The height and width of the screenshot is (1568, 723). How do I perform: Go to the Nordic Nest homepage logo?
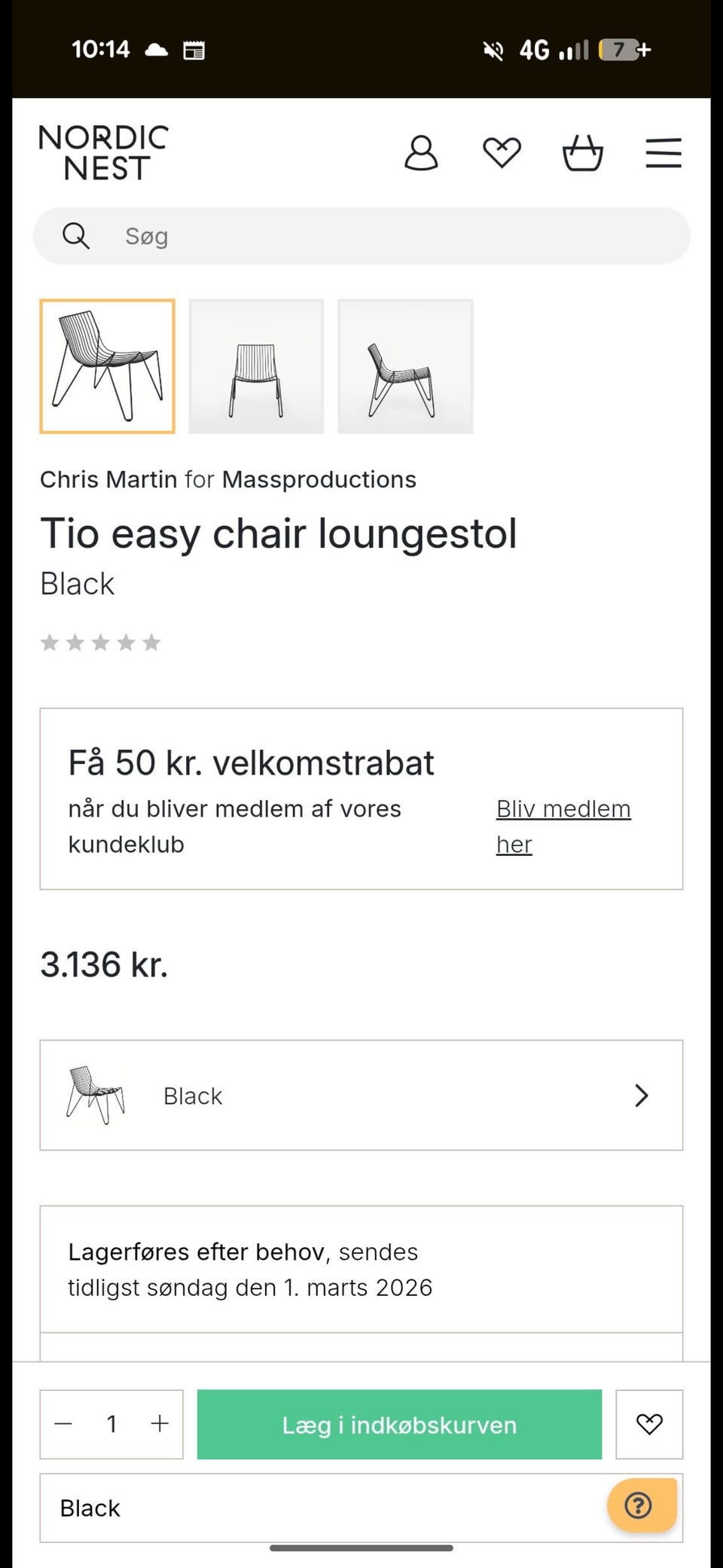tap(104, 153)
